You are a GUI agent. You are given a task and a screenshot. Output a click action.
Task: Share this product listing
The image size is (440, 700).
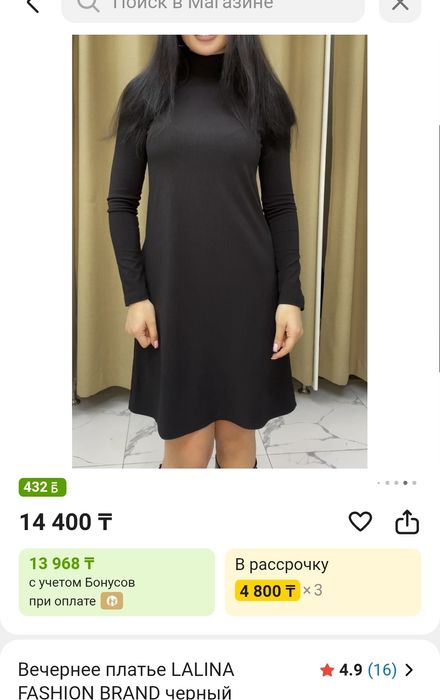tap(407, 522)
